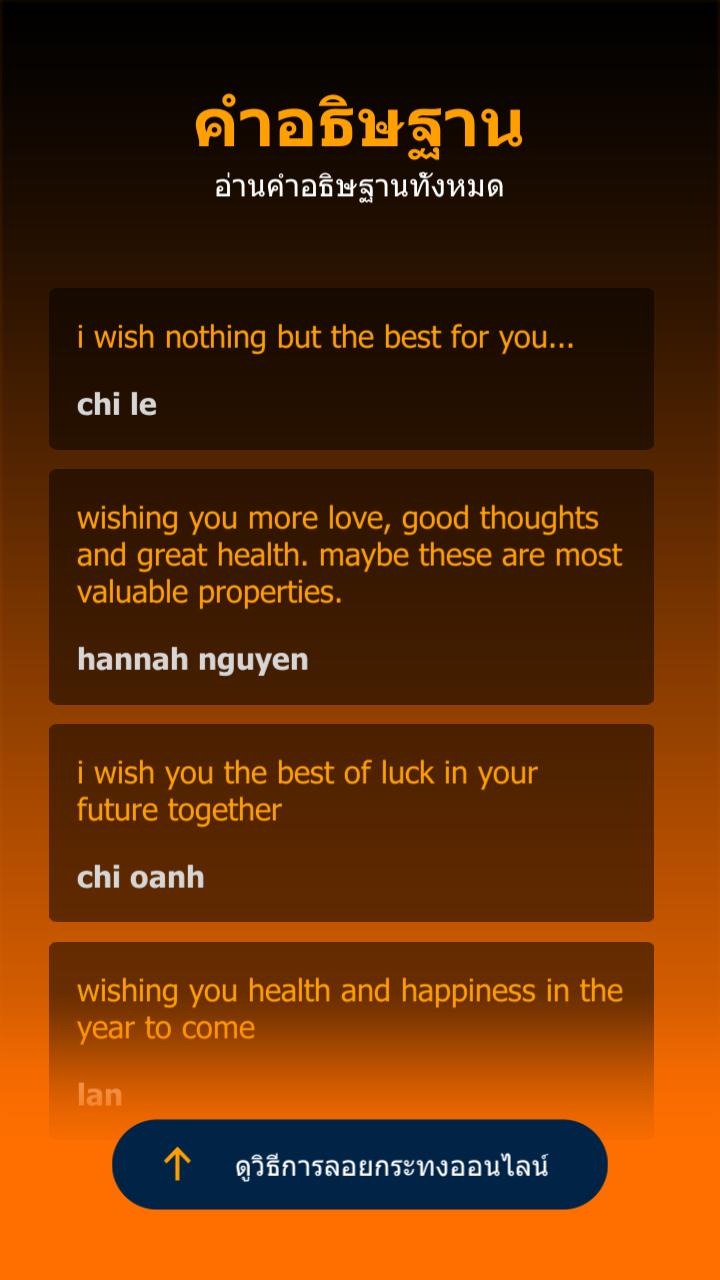Click the author name "lan"
720x1280 pixels.
click(x=98, y=1094)
